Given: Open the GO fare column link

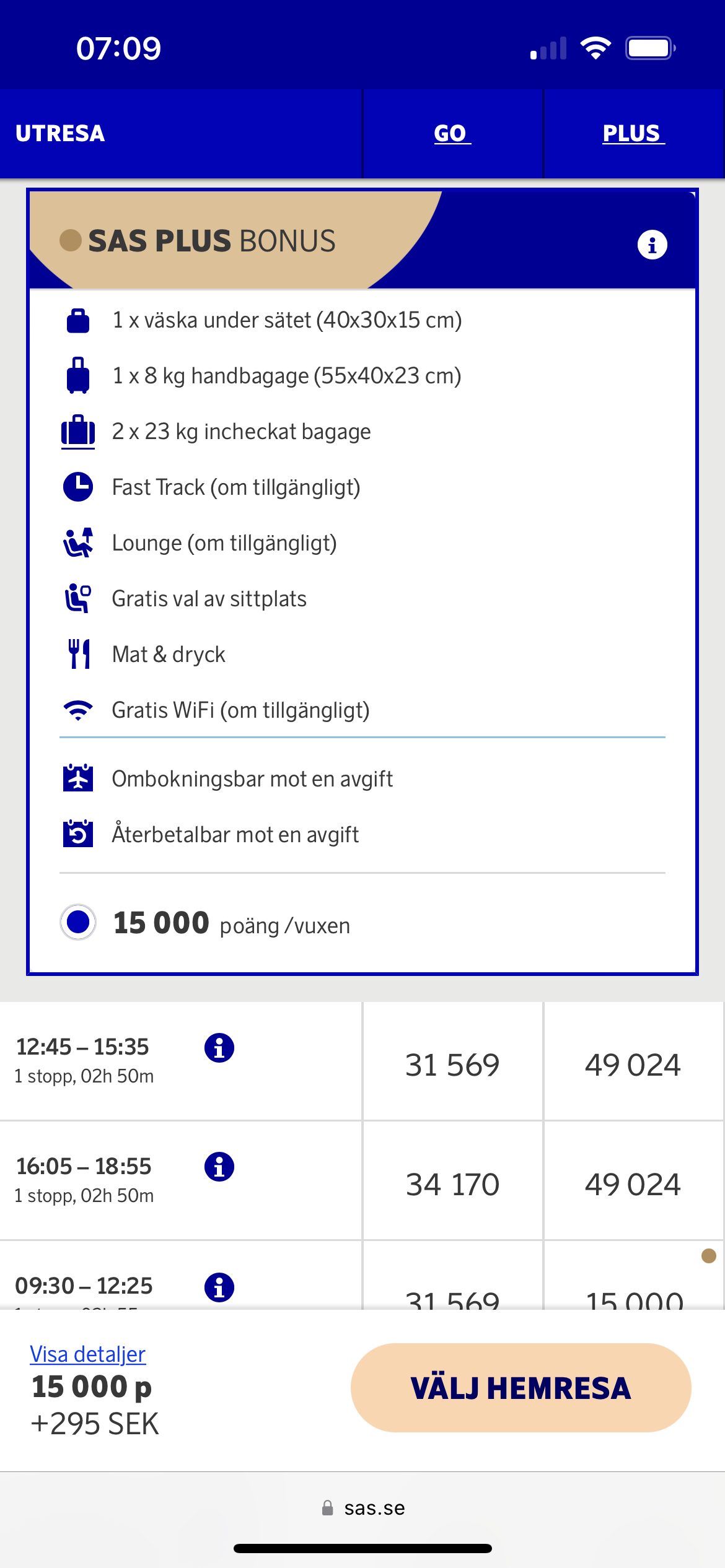Looking at the screenshot, I should (452, 134).
